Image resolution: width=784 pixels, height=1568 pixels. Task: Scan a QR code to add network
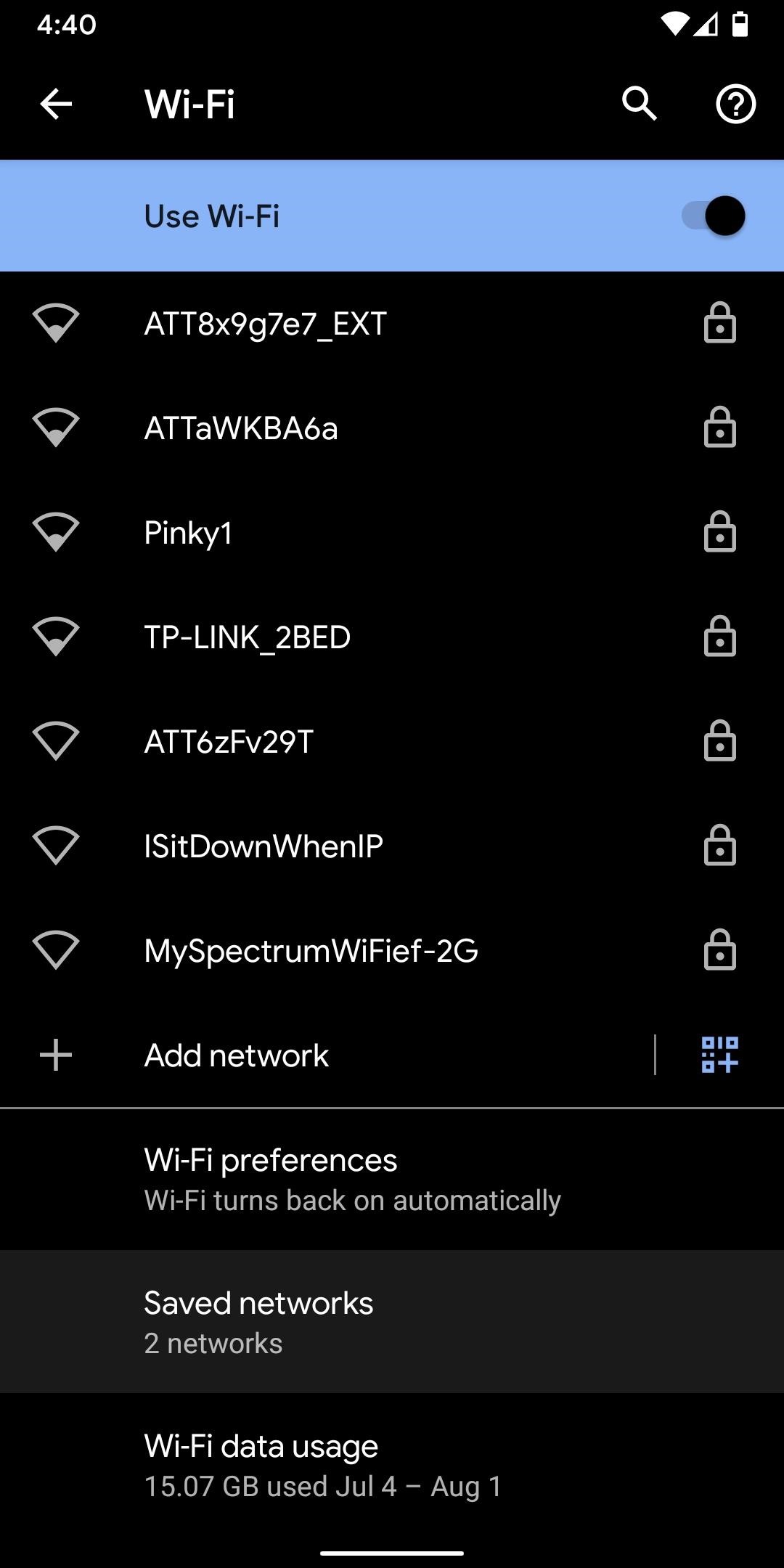tap(719, 1055)
